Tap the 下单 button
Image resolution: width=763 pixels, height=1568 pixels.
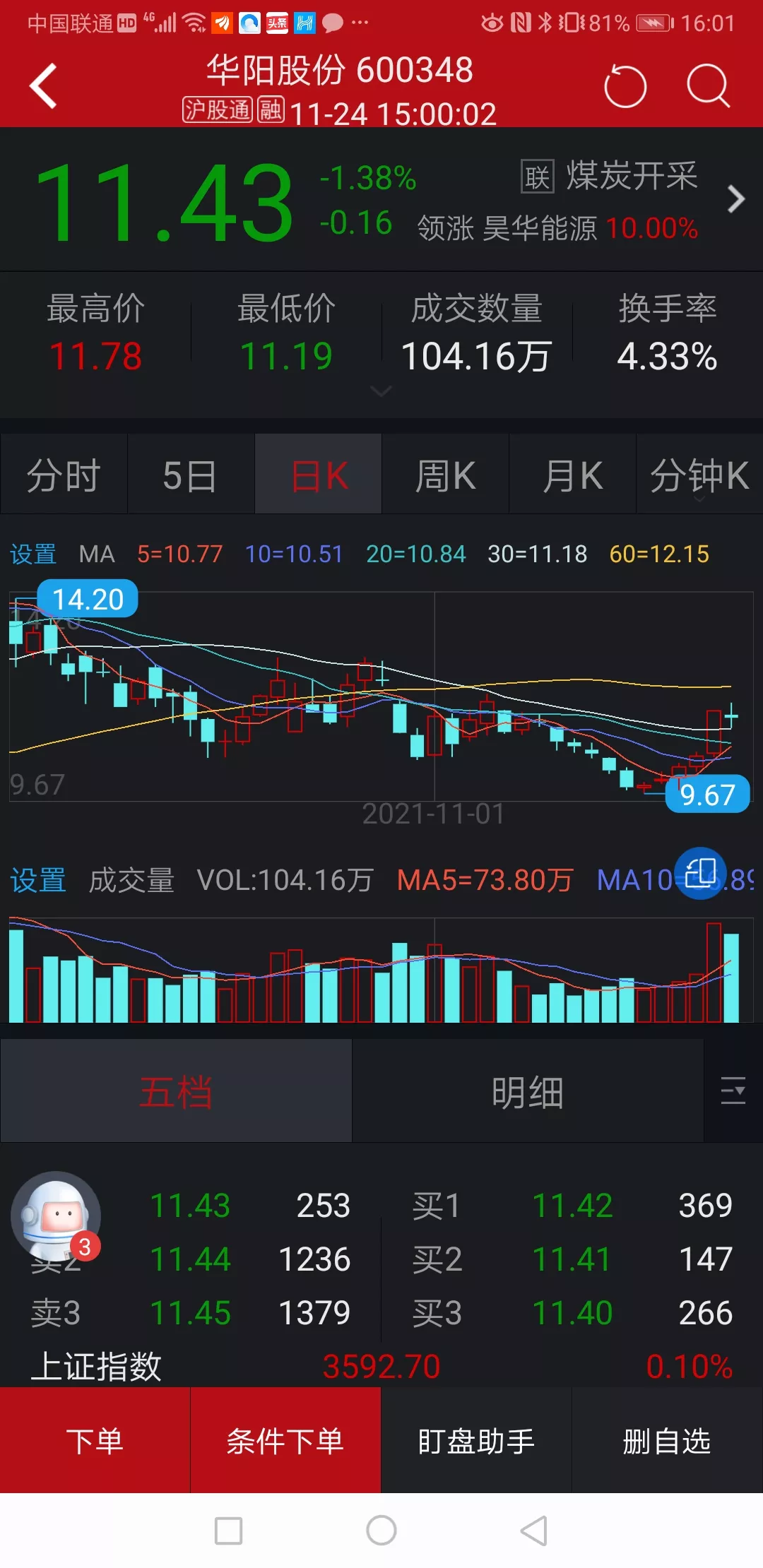point(95,1441)
